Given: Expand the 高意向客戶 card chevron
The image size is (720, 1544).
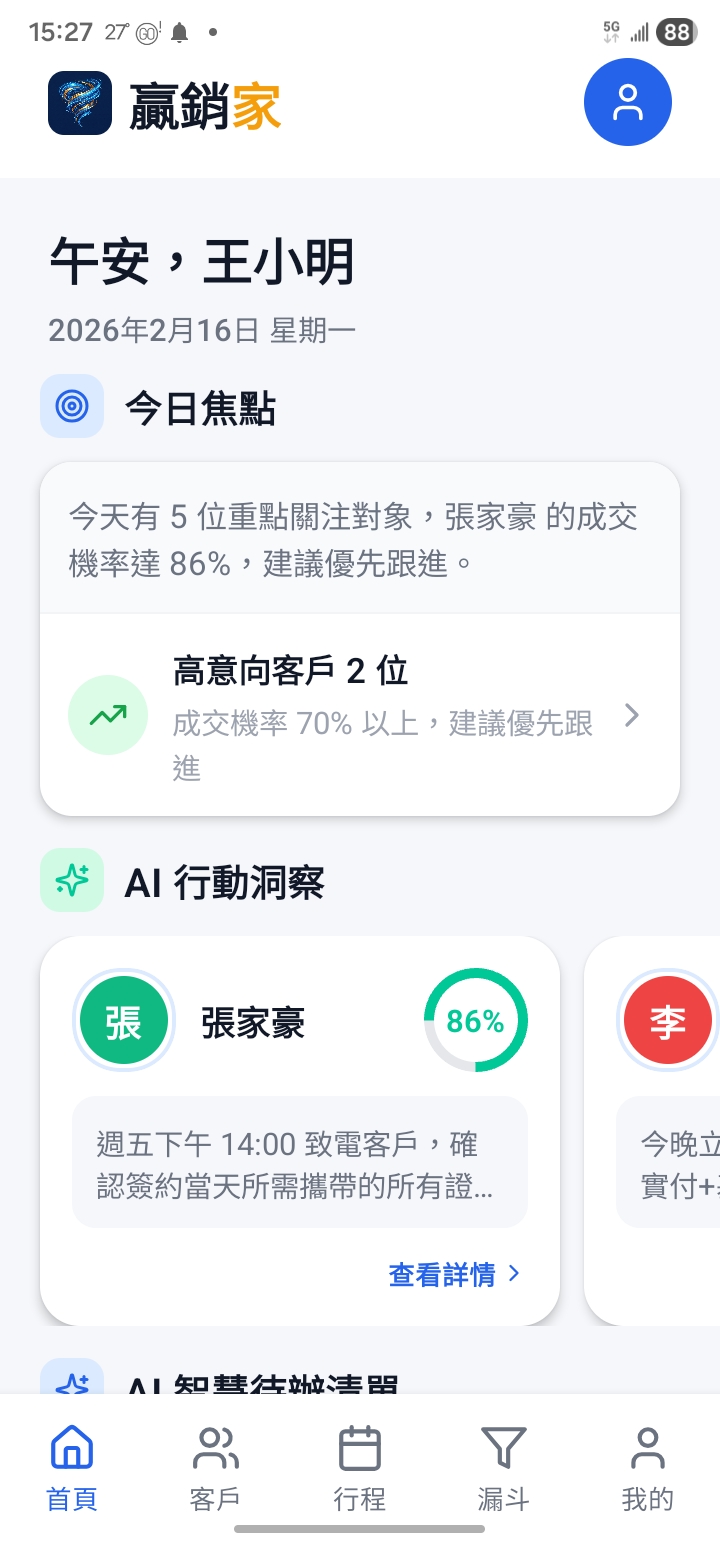Looking at the screenshot, I should tap(632, 715).
